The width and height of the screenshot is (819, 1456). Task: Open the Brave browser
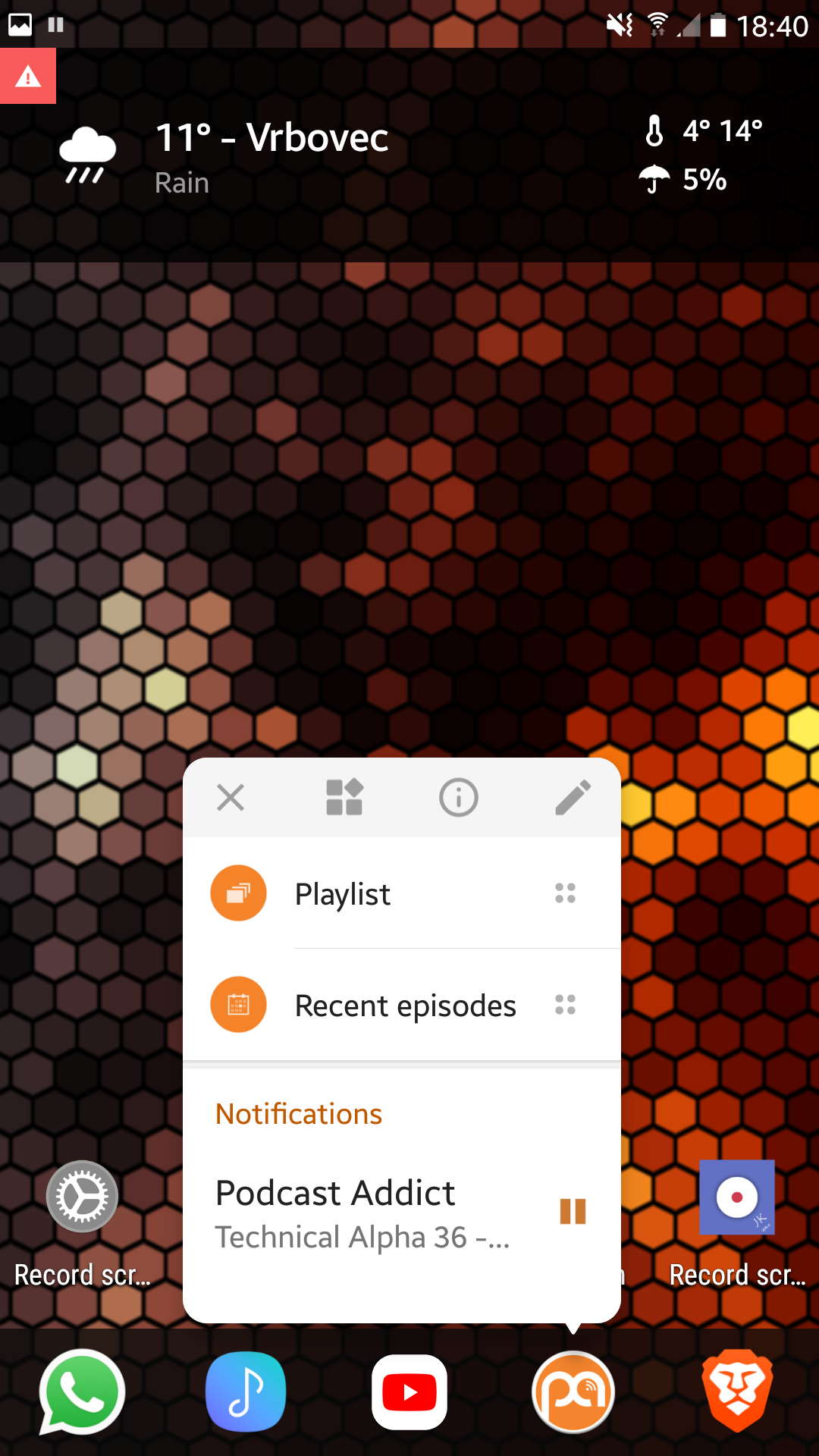[x=737, y=1391]
